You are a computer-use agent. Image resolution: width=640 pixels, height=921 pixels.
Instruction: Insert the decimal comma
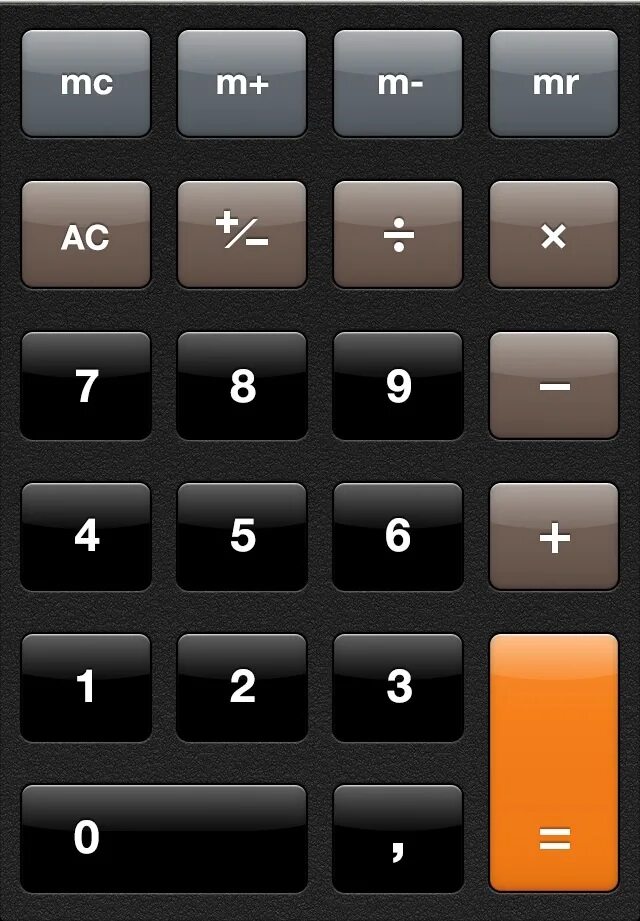[x=398, y=838]
